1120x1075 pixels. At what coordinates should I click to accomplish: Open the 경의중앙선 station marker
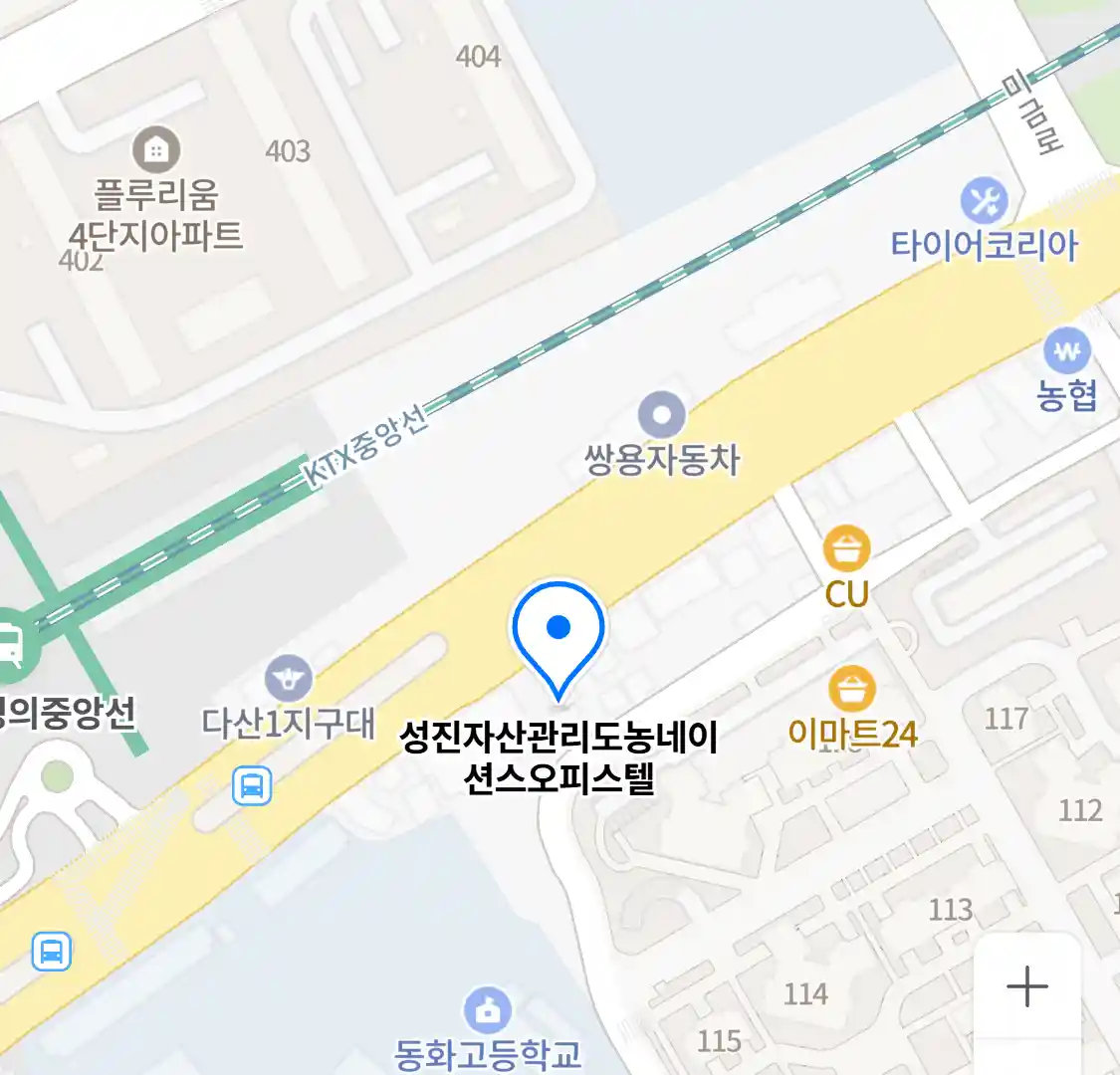[x=12, y=643]
